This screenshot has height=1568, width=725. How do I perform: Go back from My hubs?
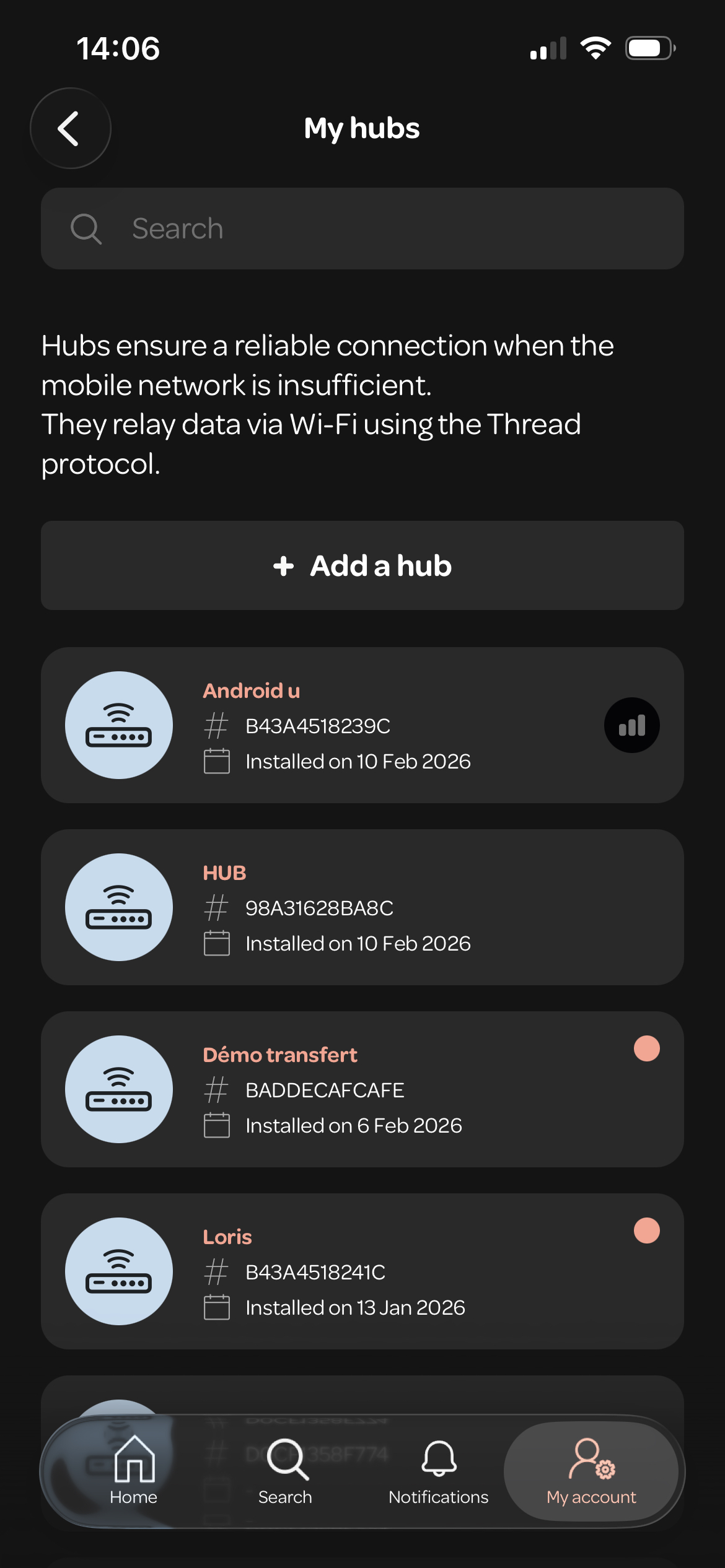tap(71, 128)
